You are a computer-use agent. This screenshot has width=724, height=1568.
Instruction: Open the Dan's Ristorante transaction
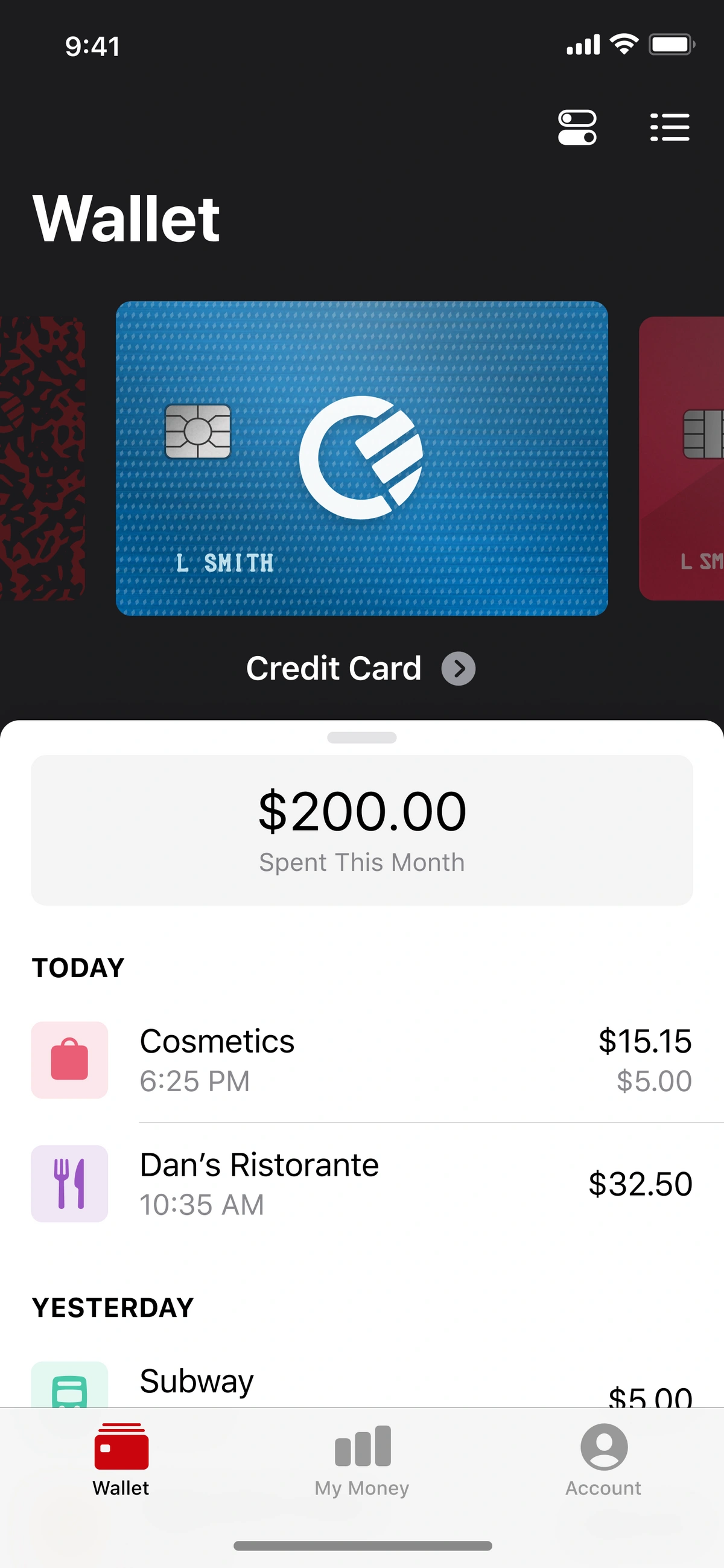pyautogui.click(x=362, y=1184)
